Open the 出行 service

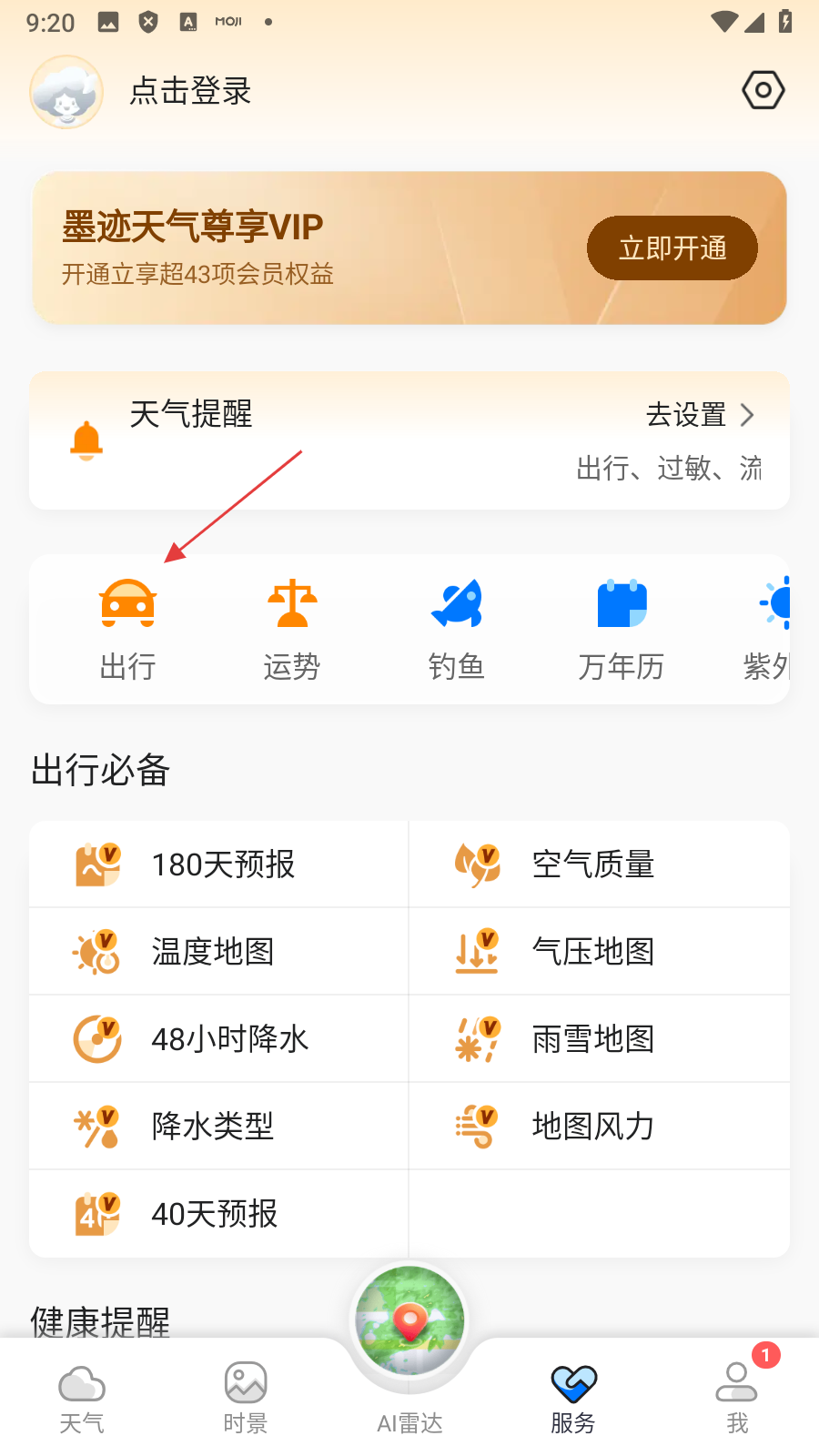coord(127,628)
